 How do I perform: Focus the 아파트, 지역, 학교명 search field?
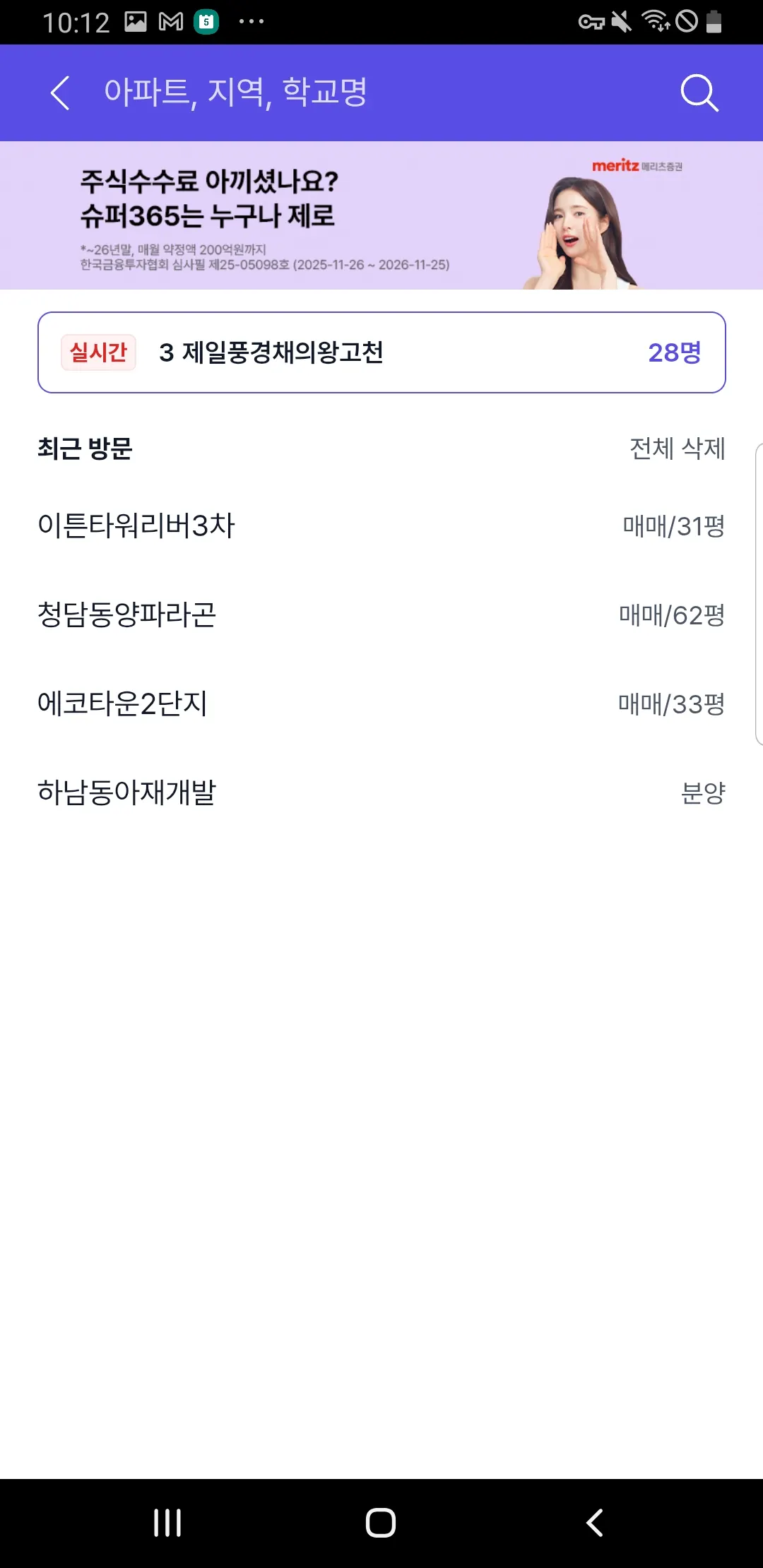[x=353, y=93]
